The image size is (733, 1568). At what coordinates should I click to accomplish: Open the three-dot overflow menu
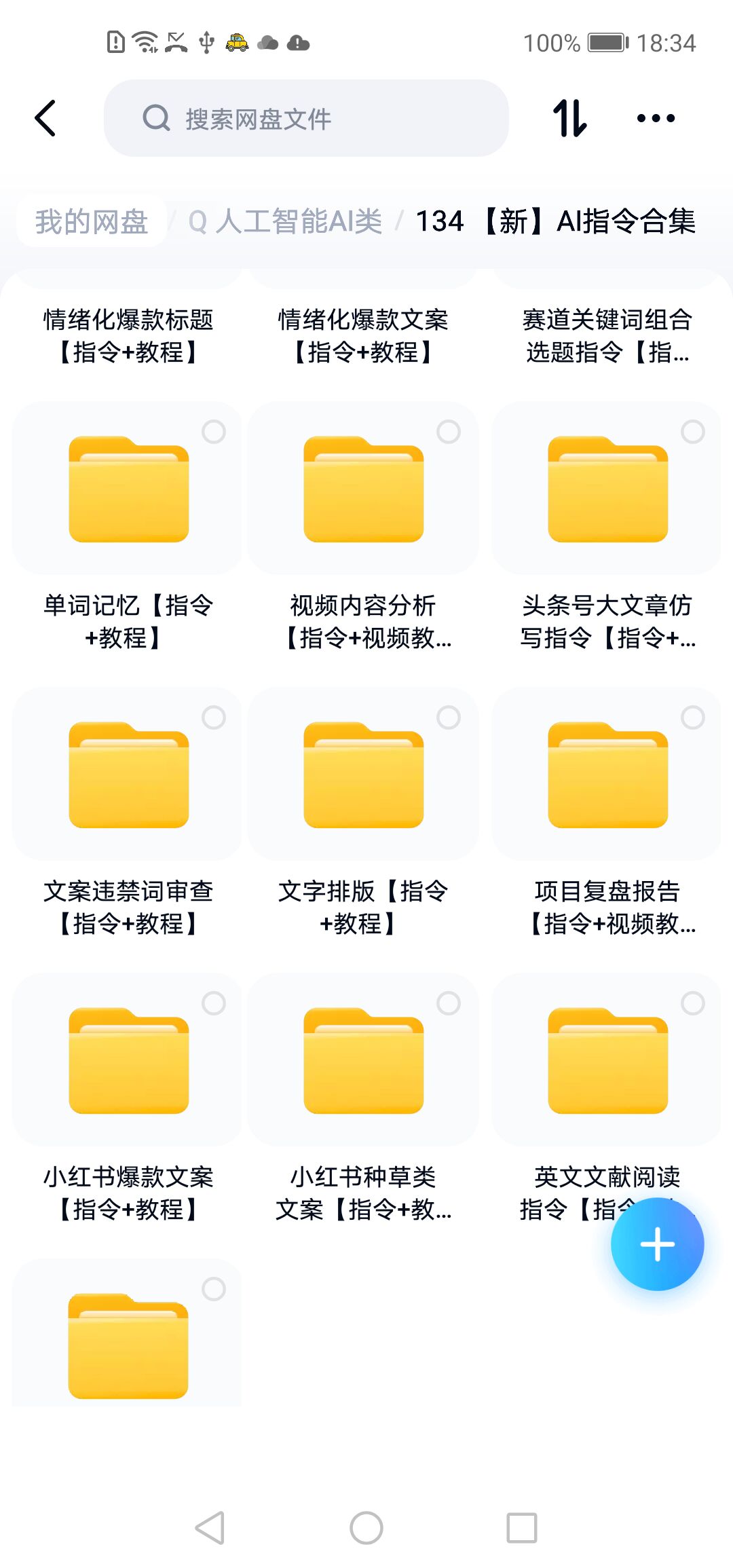pos(656,118)
